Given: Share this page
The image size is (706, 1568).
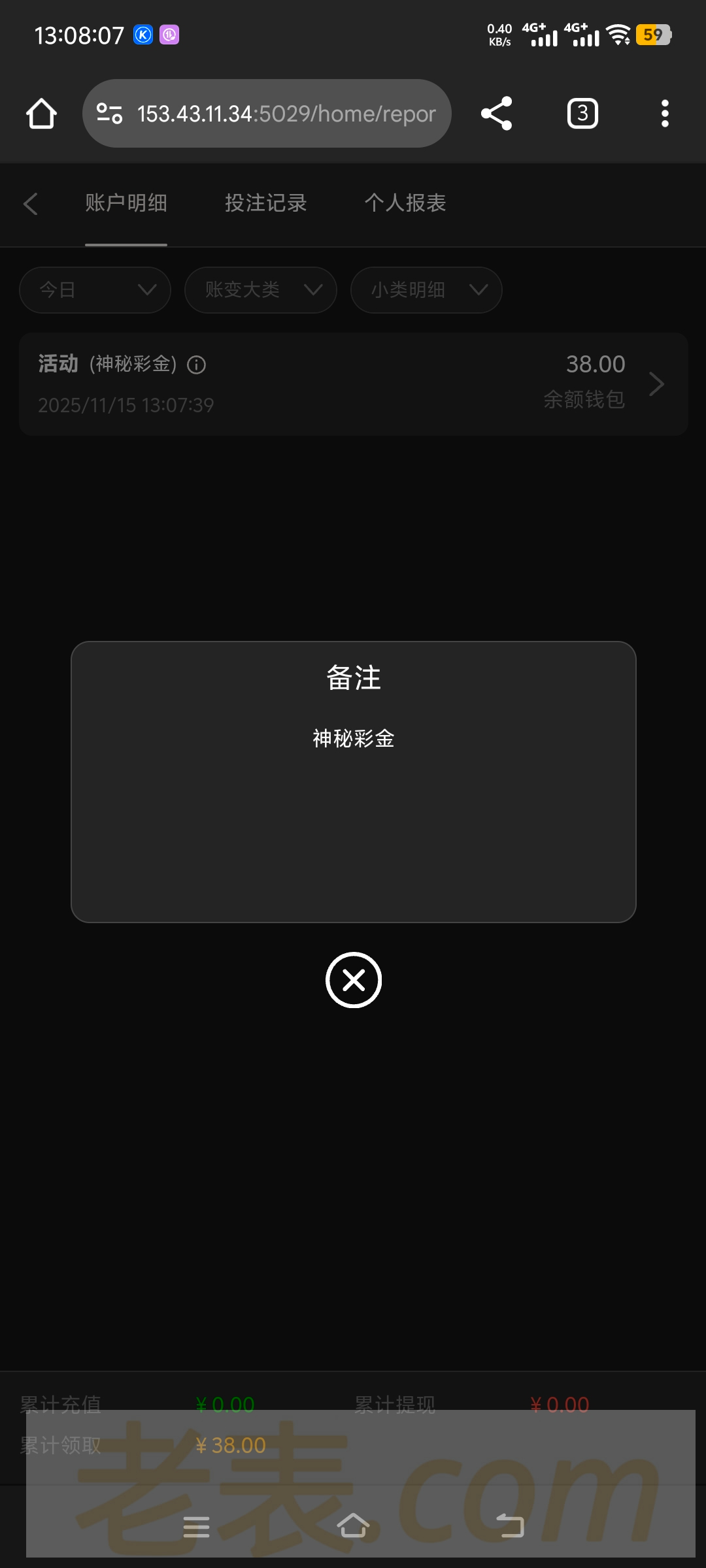Looking at the screenshot, I should [x=496, y=114].
